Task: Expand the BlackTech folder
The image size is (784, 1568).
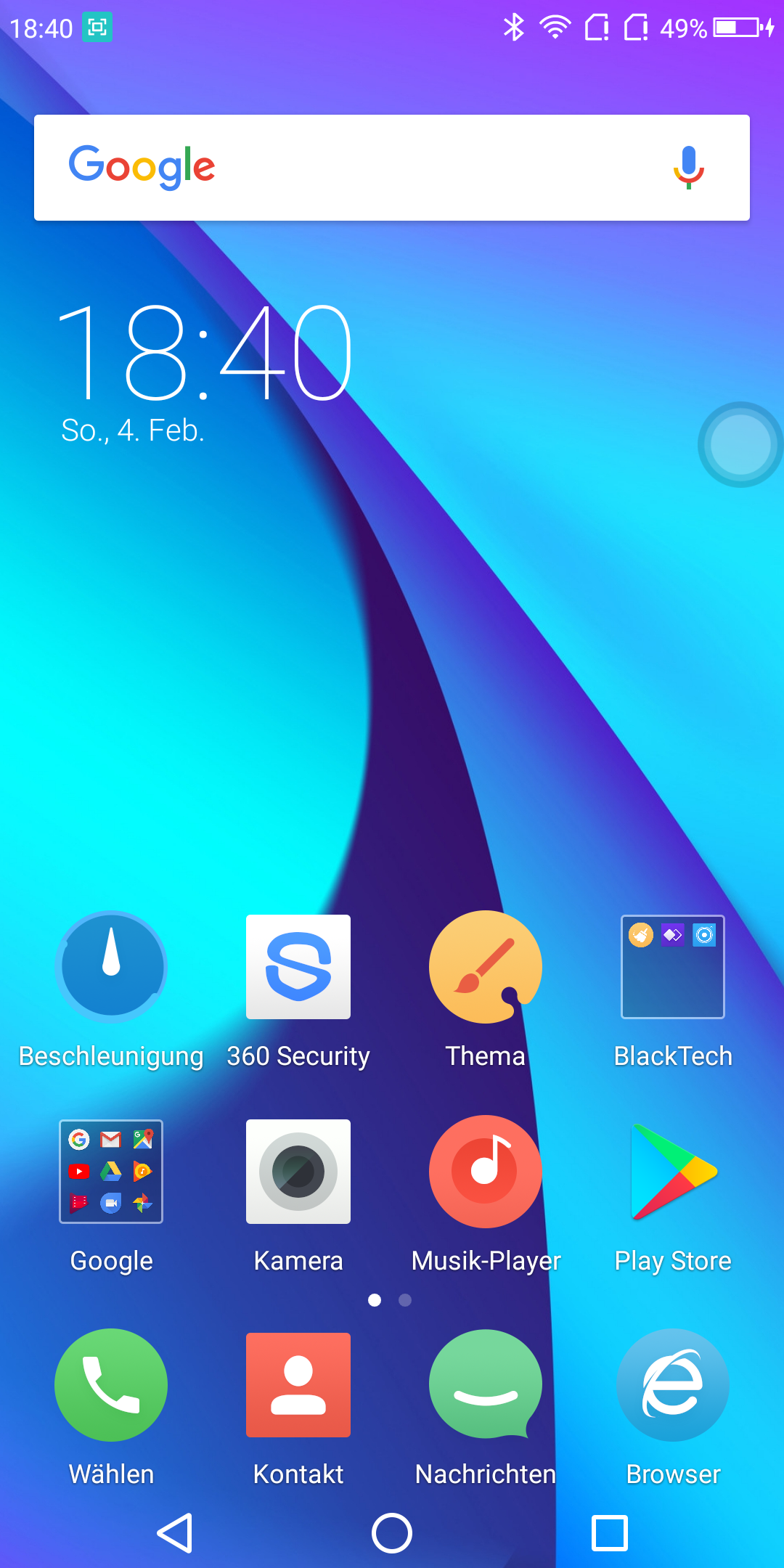Action: click(673, 967)
